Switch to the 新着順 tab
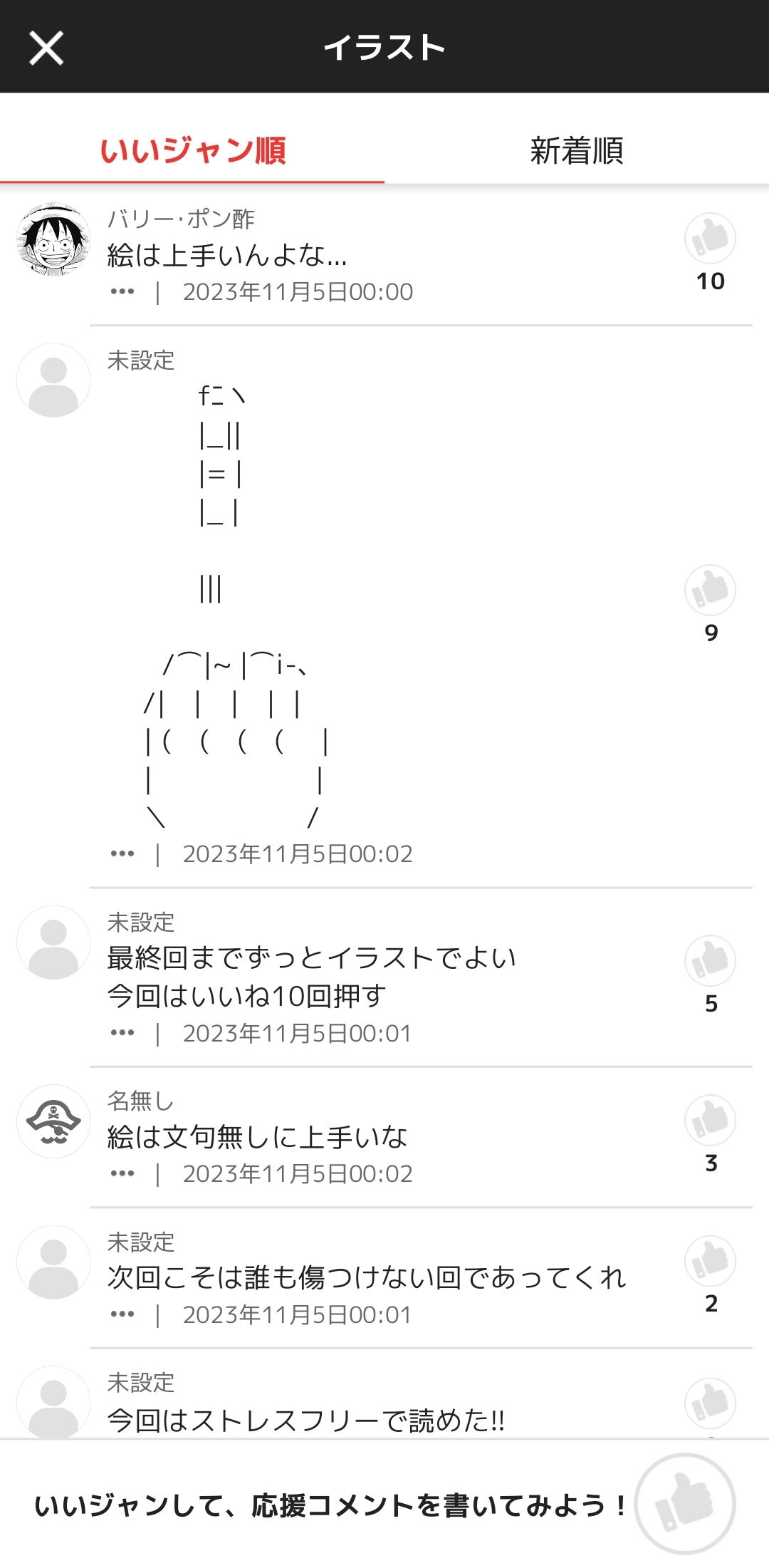The height and width of the screenshot is (1568, 769). [x=577, y=151]
